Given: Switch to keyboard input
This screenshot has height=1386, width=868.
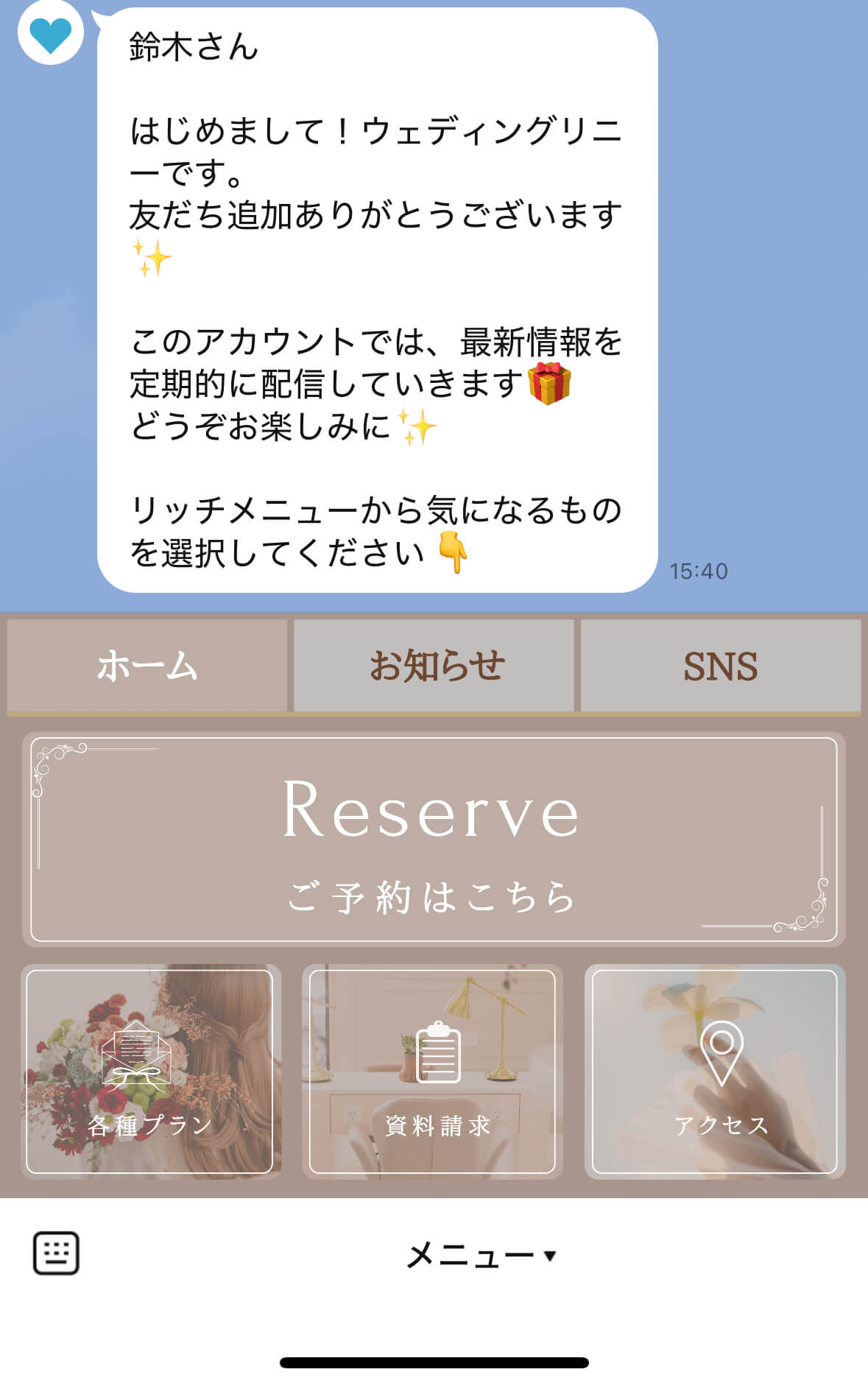Looking at the screenshot, I should click(x=56, y=1253).
